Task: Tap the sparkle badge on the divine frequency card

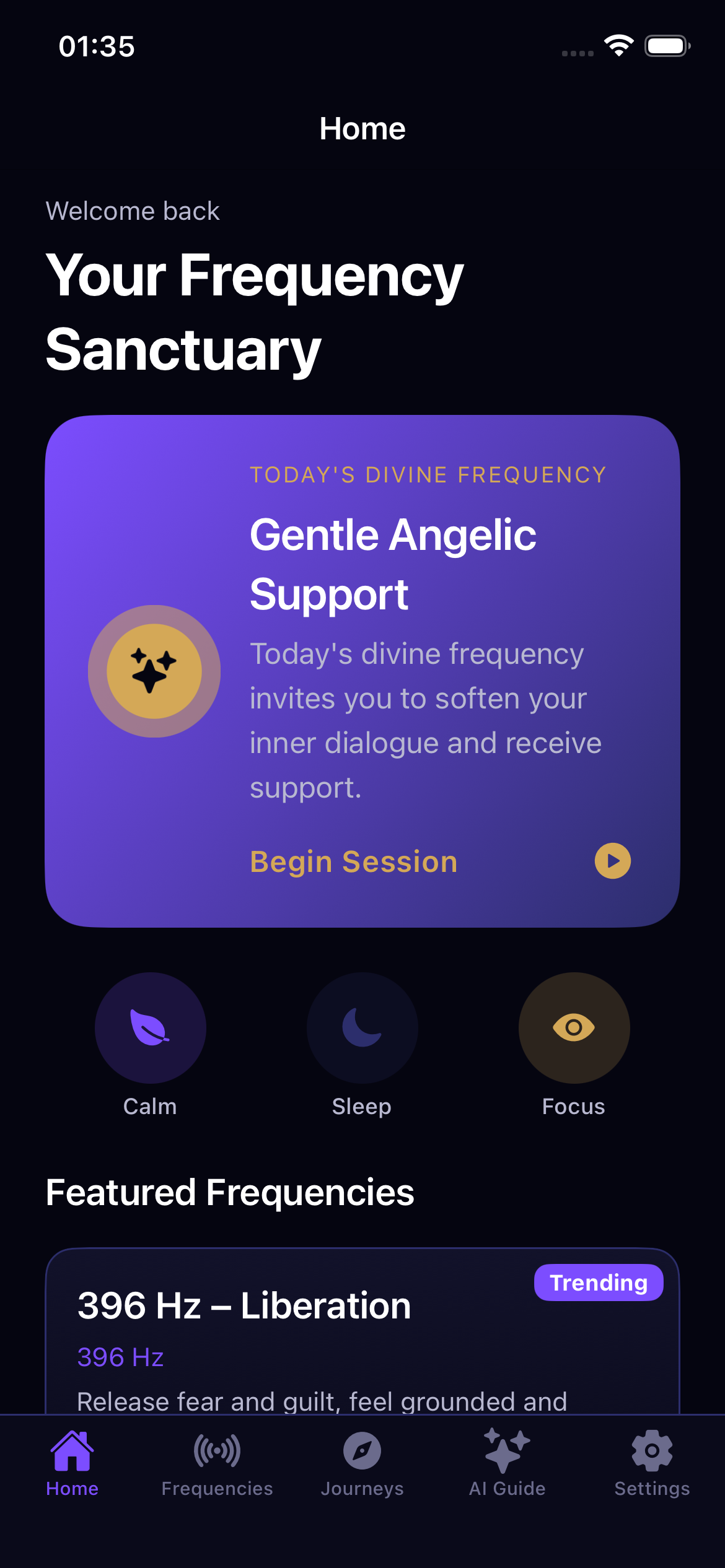Action: coord(154,671)
